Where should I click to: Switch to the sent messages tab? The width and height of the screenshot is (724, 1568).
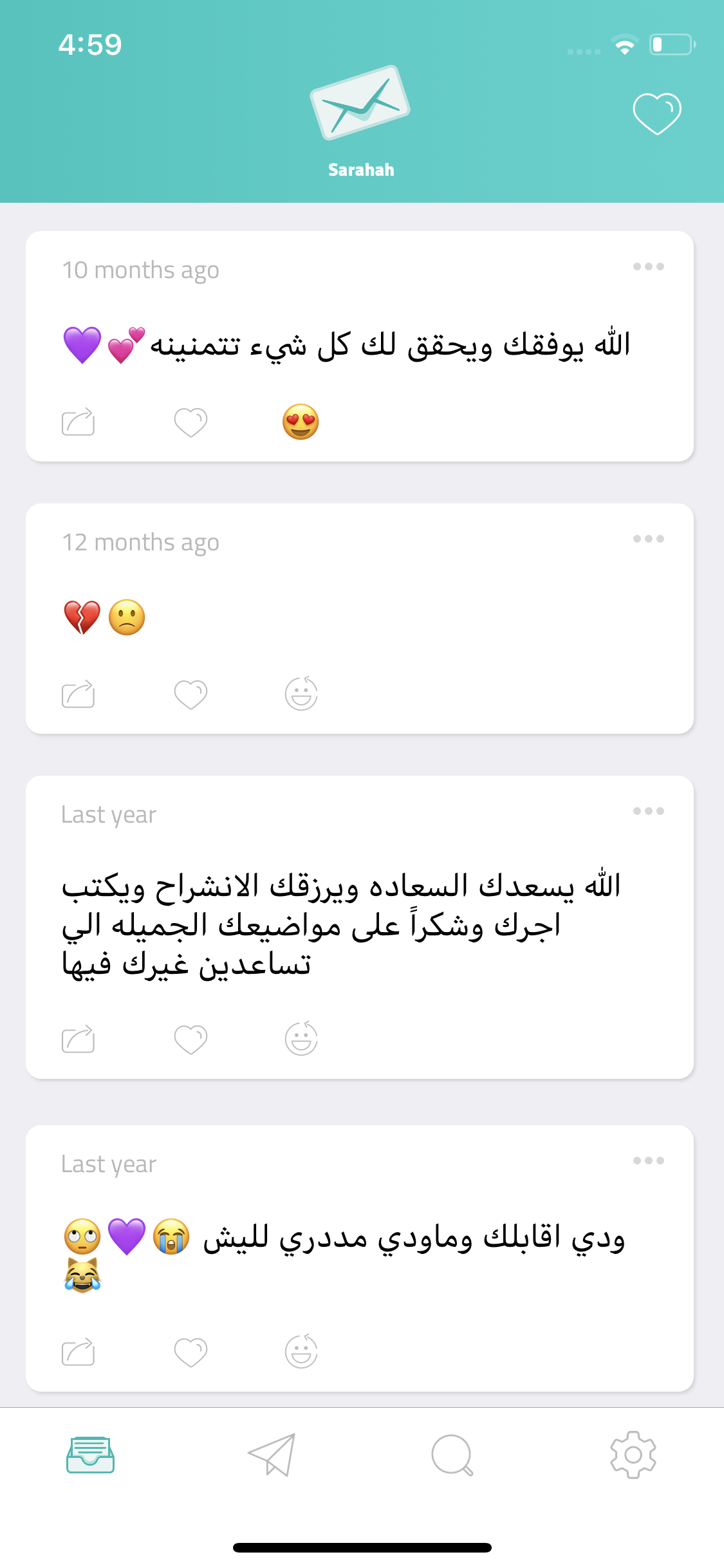[272, 1455]
